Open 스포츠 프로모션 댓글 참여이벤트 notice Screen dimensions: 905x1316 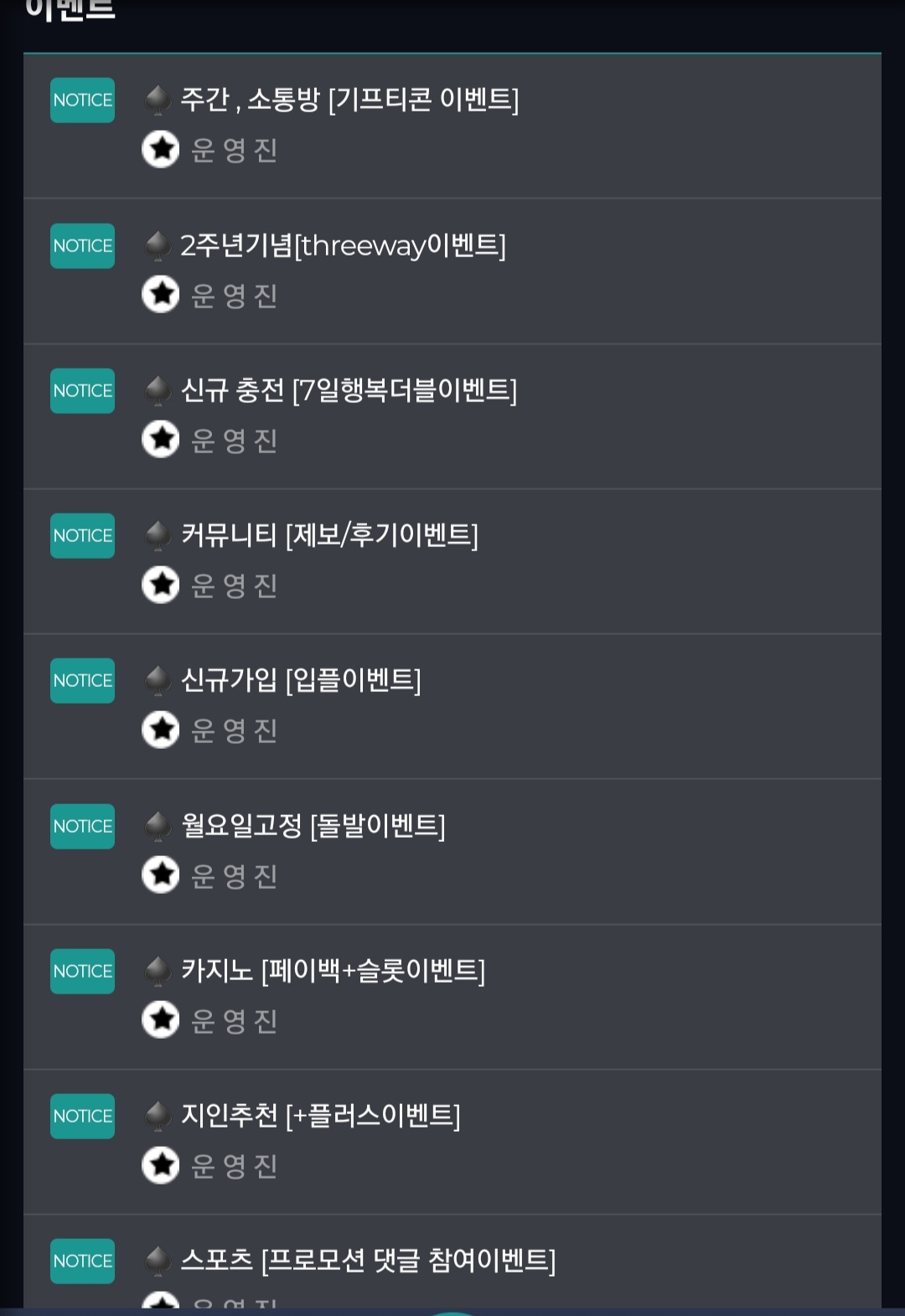pos(368,1261)
